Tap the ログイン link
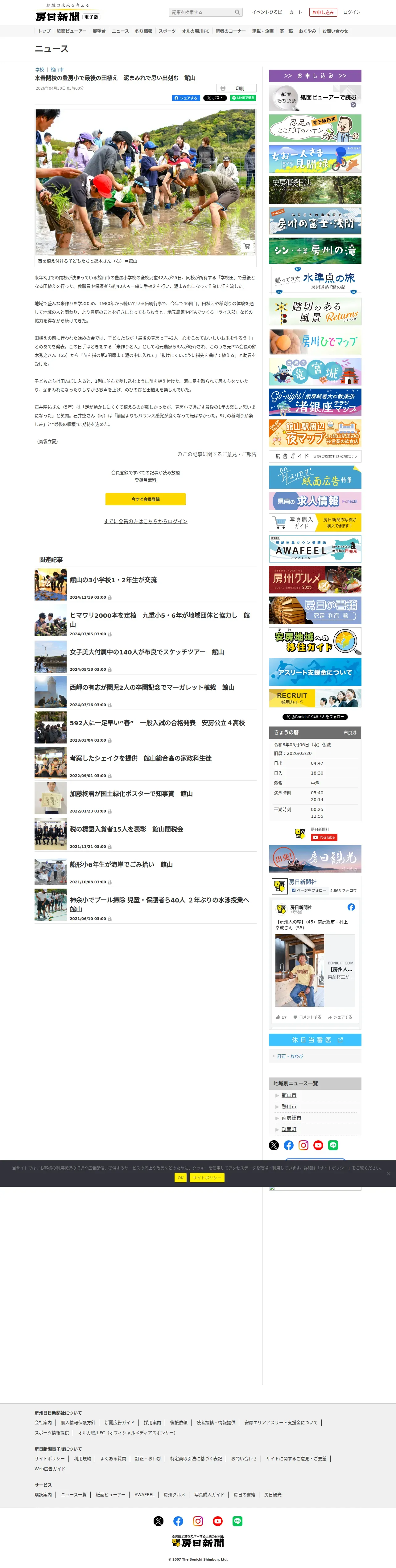Screen dimensions: 396x1568 coord(352,12)
